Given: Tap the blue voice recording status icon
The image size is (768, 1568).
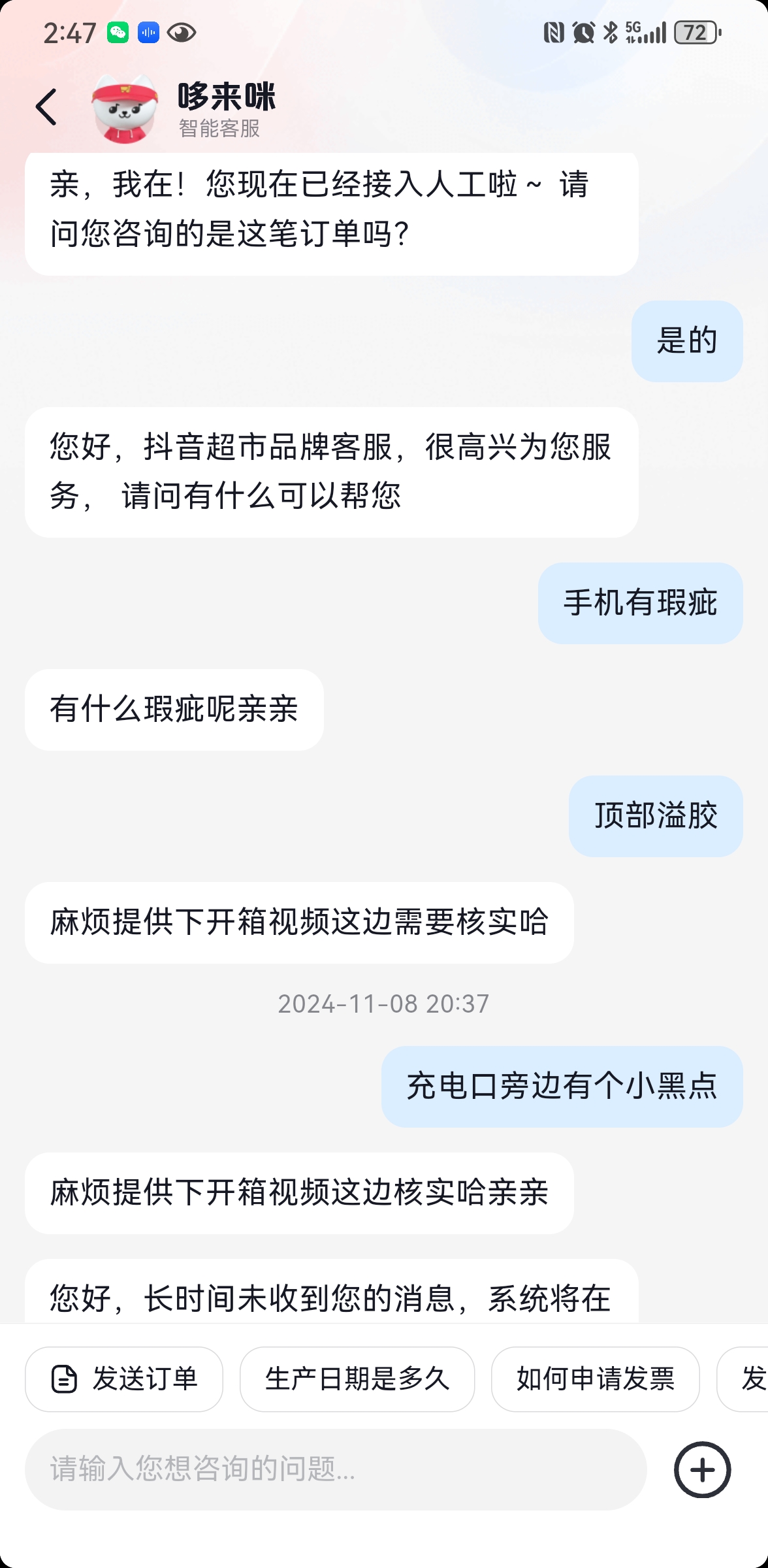Looking at the screenshot, I should (x=148, y=31).
